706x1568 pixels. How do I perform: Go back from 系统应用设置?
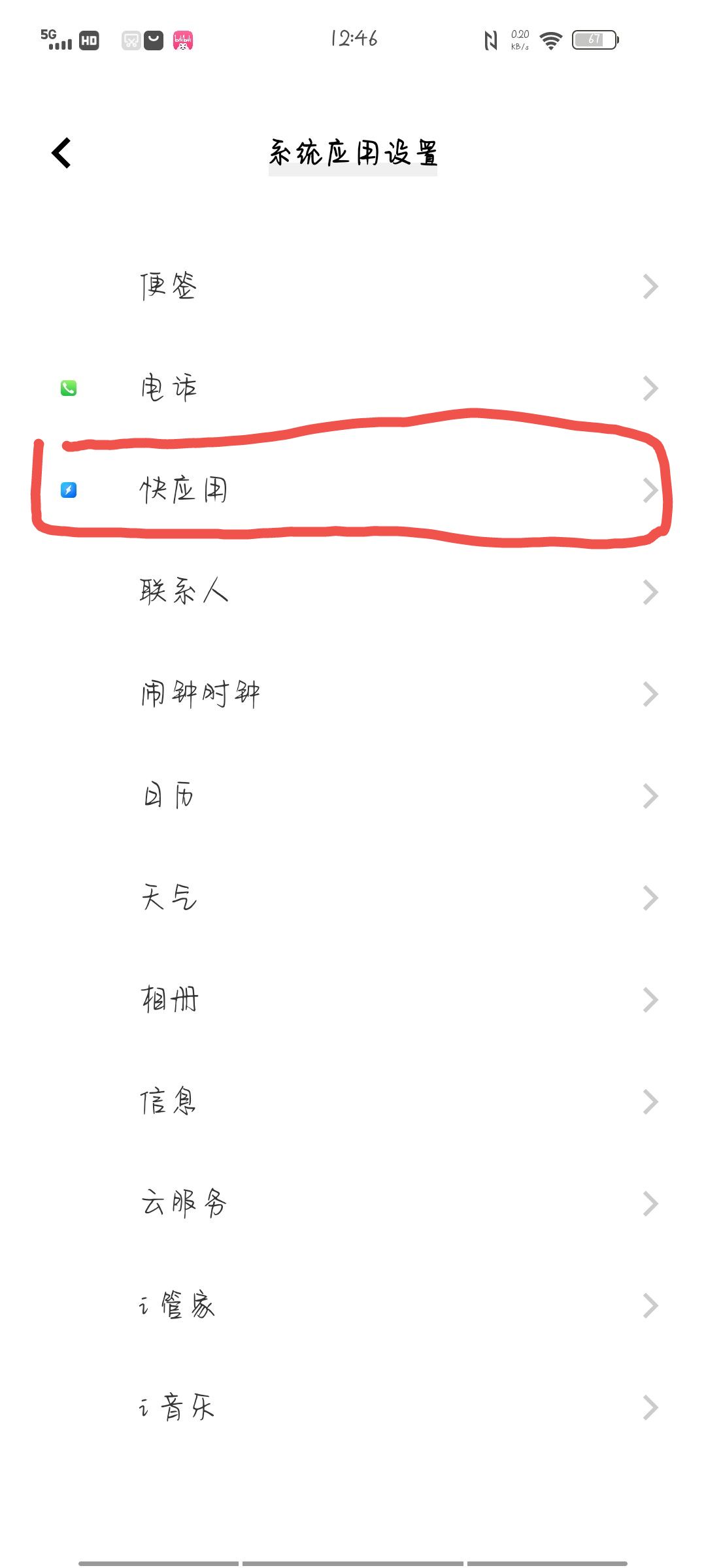61,154
